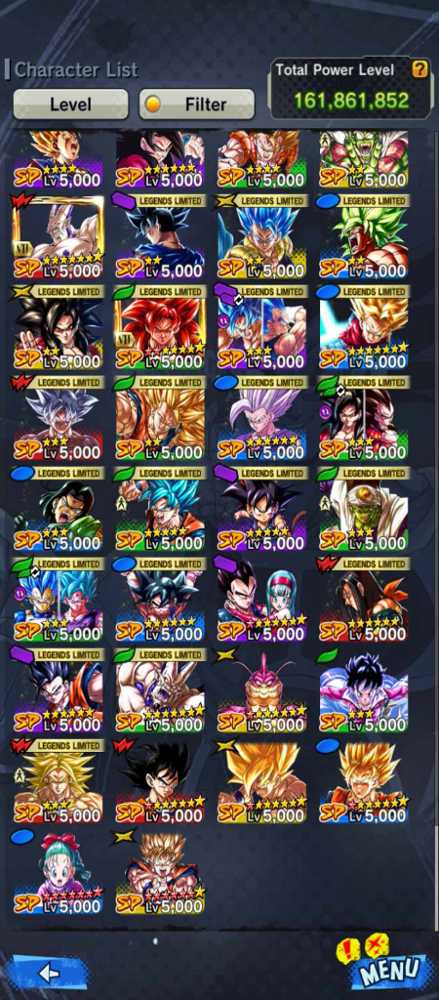Open the Vegeta and Bulma duo card
Image resolution: width=439 pixels, height=1000 pixels.
pyautogui.click(x=262, y=601)
